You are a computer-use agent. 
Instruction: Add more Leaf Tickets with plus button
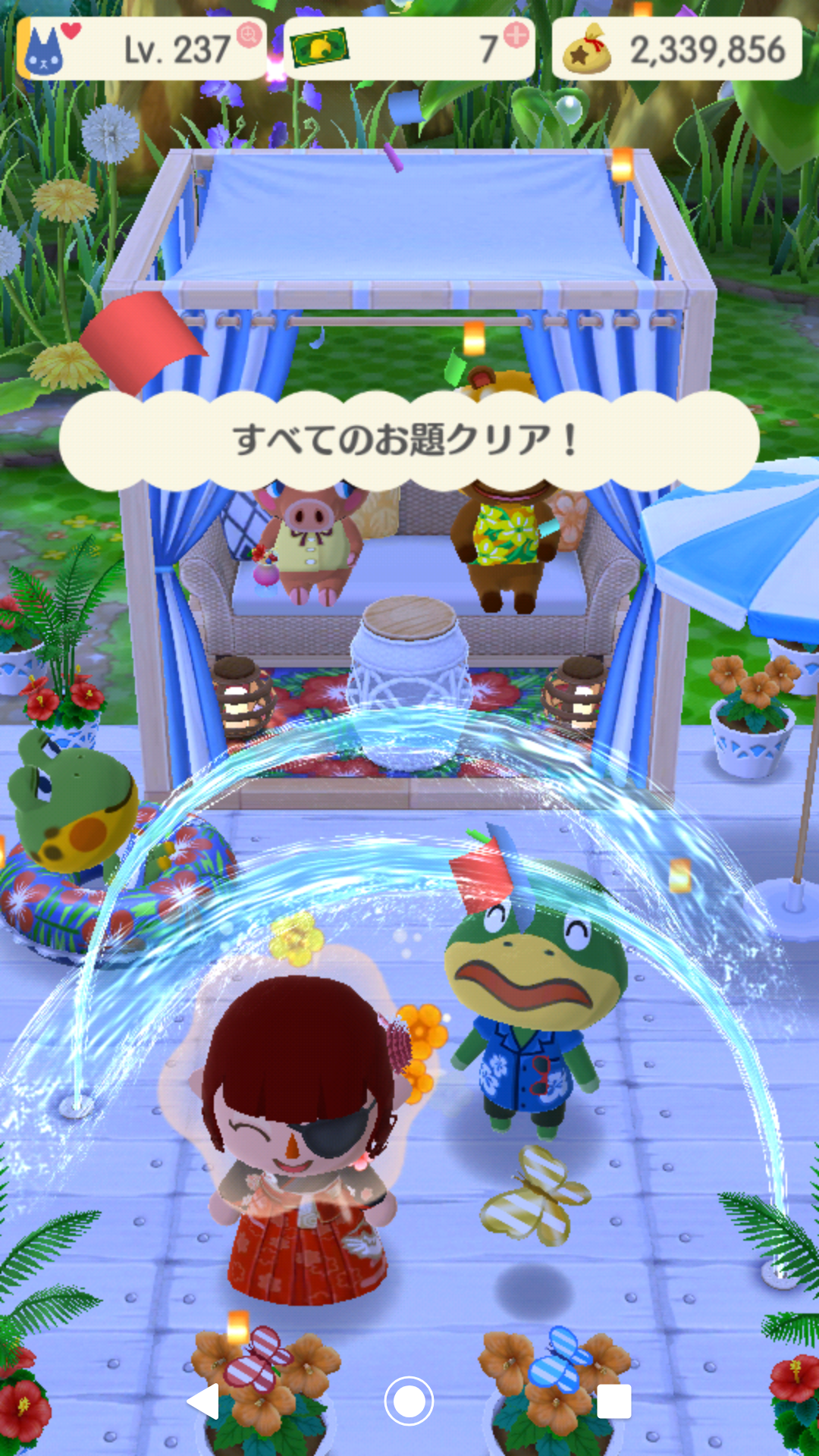click(x=516, y=35)
